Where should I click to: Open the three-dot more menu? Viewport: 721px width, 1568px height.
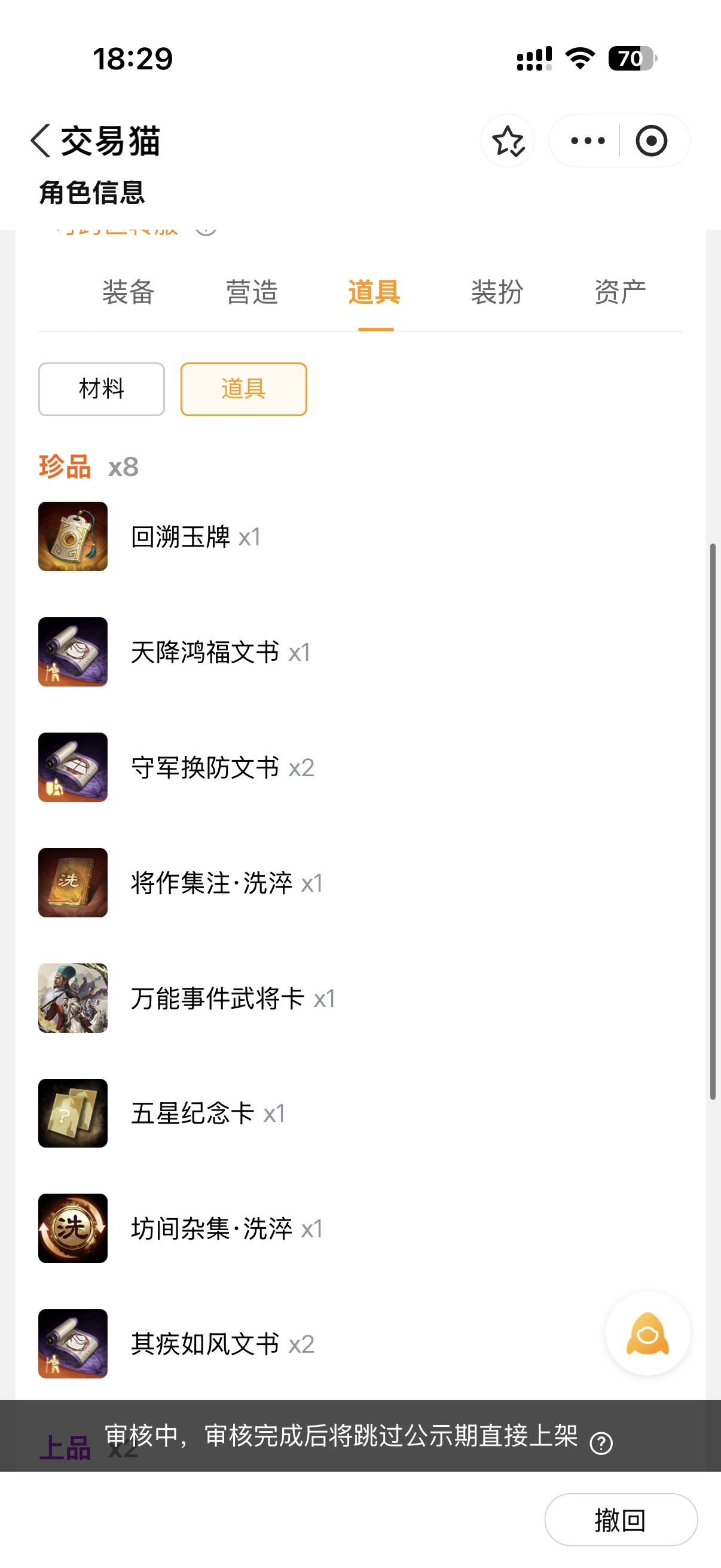[587, 141]
